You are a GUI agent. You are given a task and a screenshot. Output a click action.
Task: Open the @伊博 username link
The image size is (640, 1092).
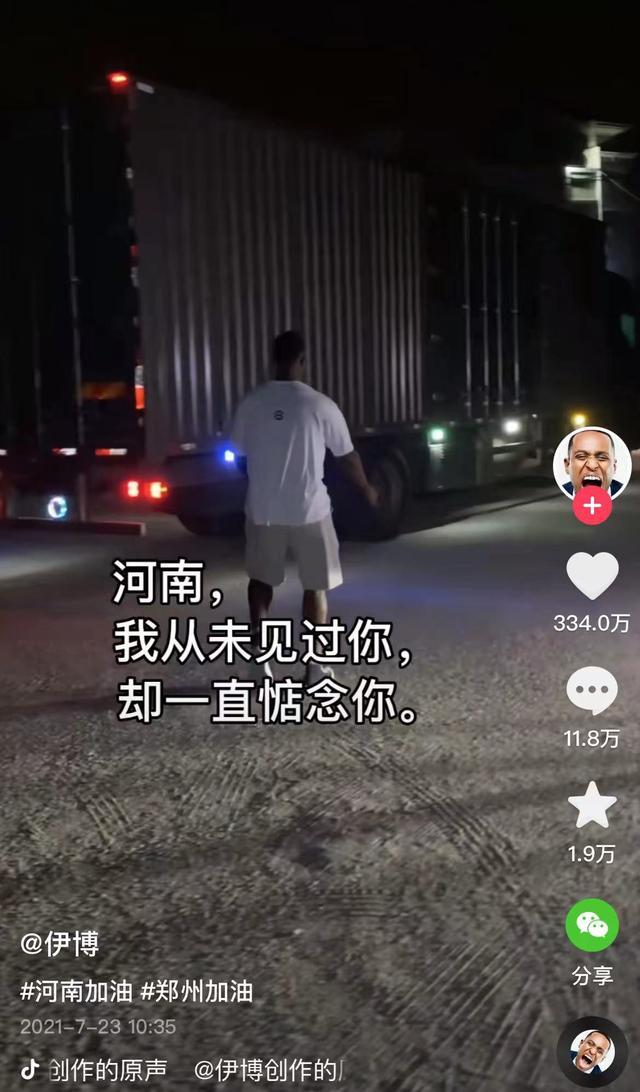[x=60, y=944]
